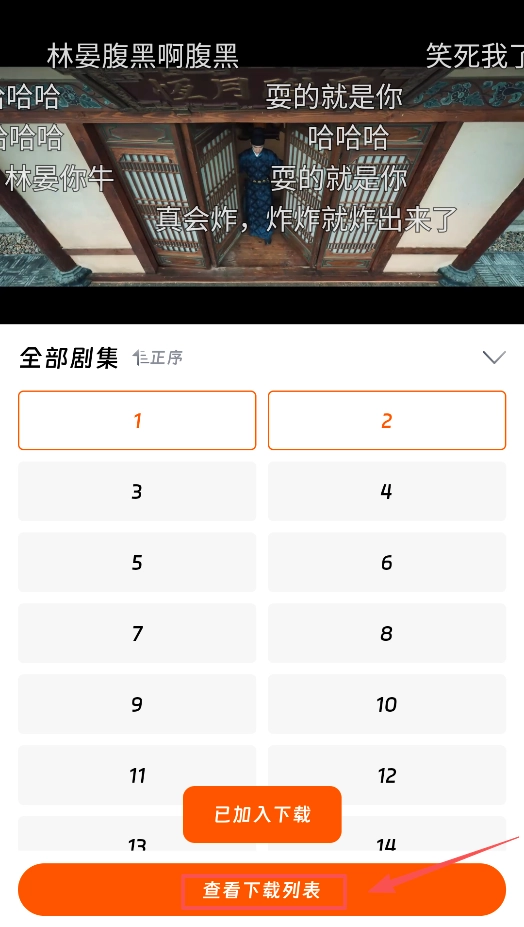Choose episode 3 for download
Screen dimensions: 524x927
tap(137, 491)
